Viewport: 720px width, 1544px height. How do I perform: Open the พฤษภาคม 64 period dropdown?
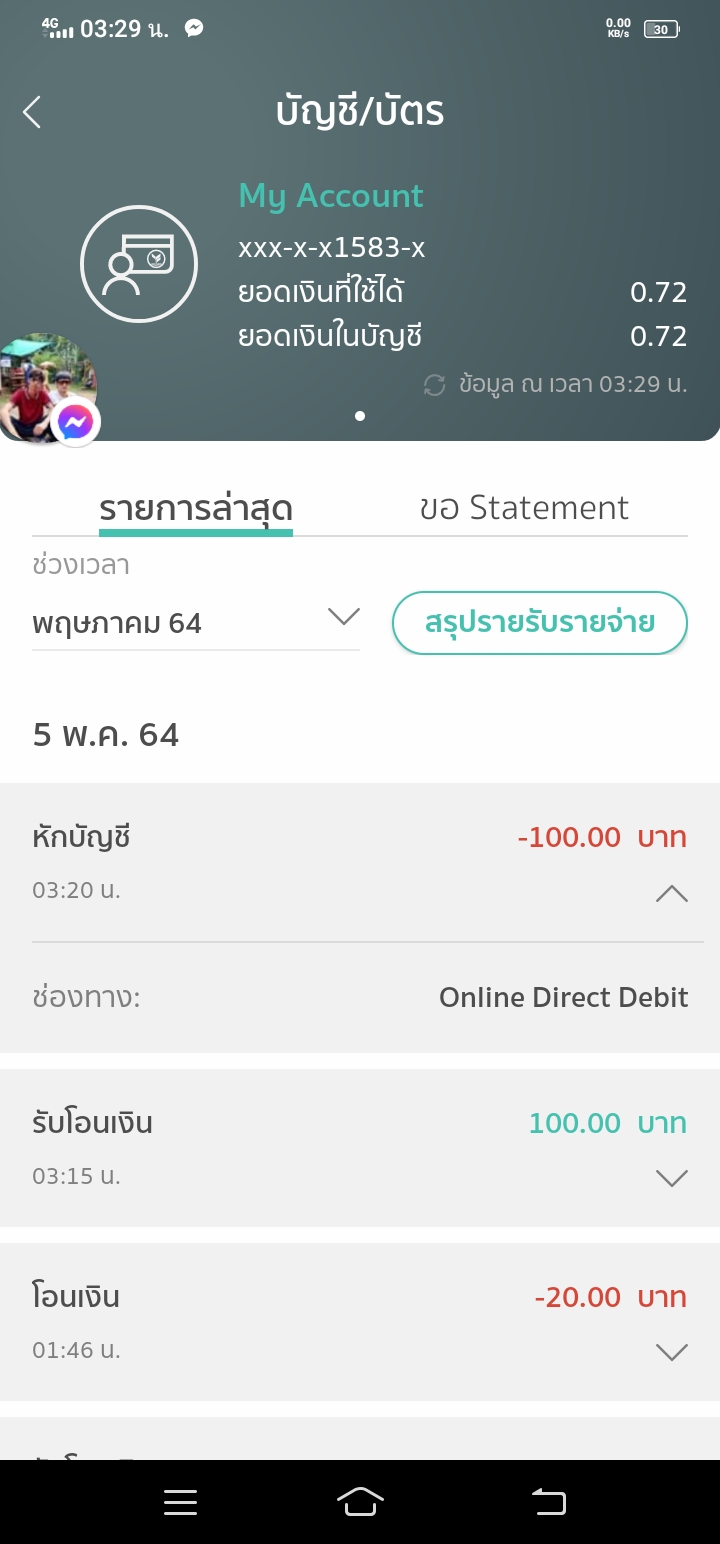tap(196, 622)
